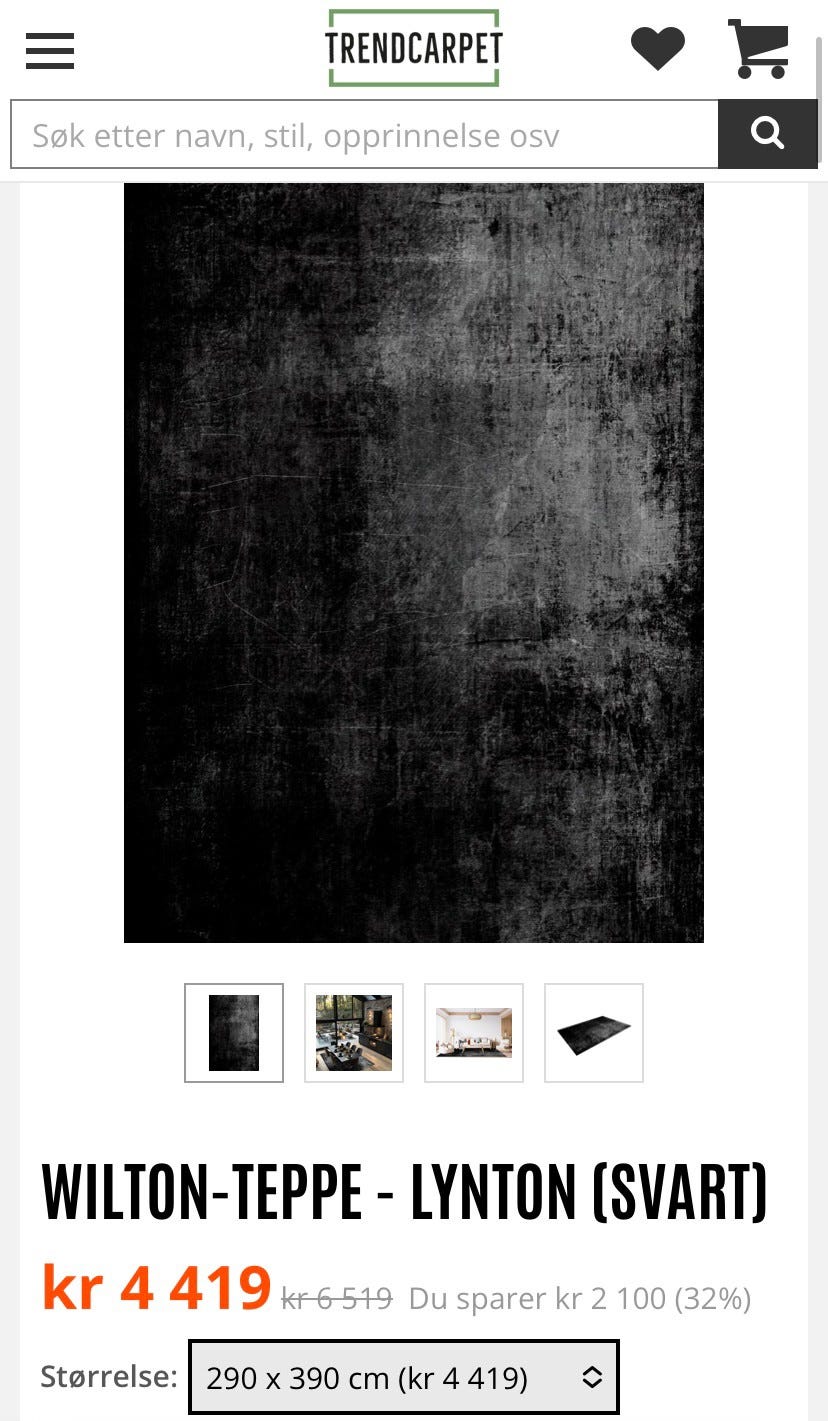
Task: Open the white sofa room thumbnail
Action: coord(473,1032)
